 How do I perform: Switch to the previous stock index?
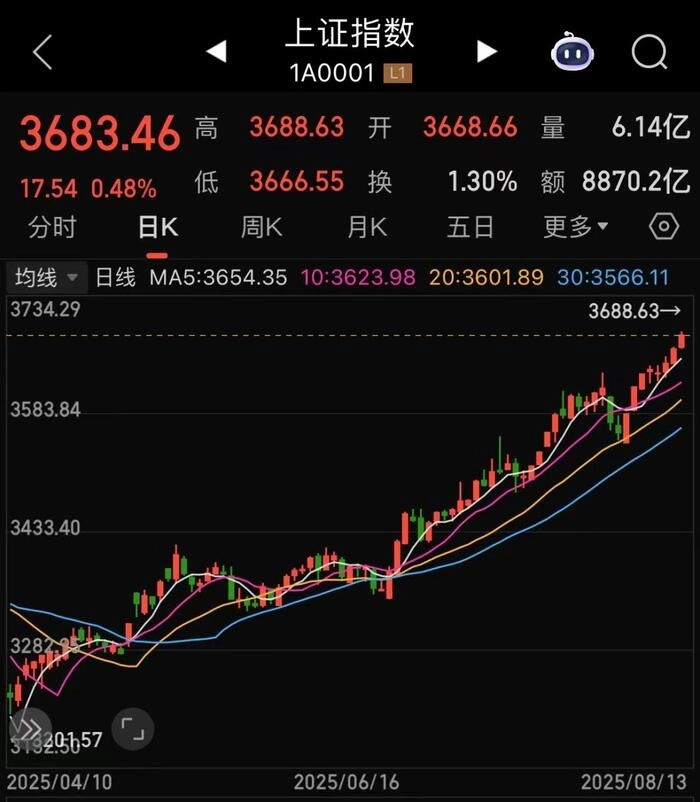tap(216, 52)
